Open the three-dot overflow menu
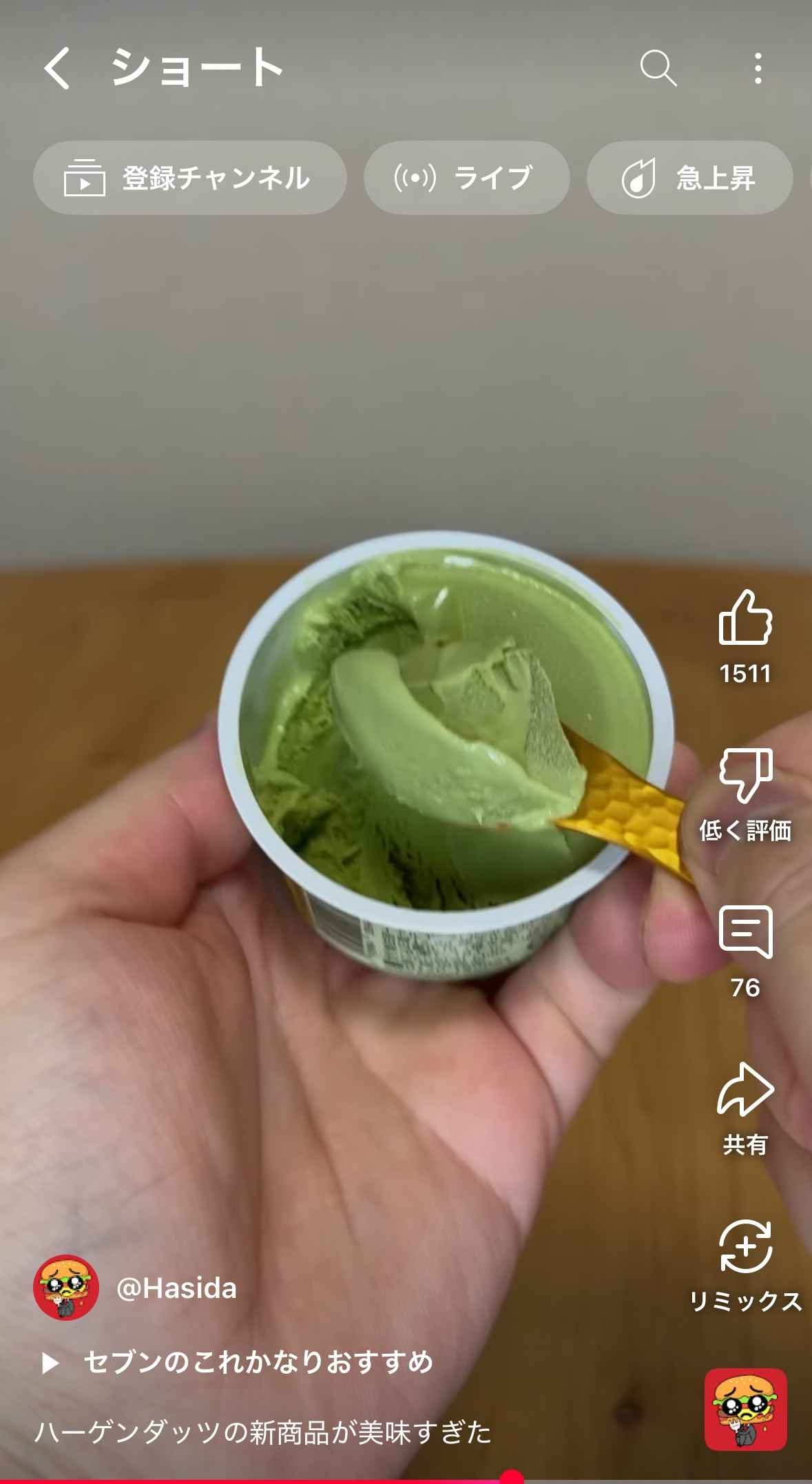This screenshot has height=1484, width=812. click(758, 68)
